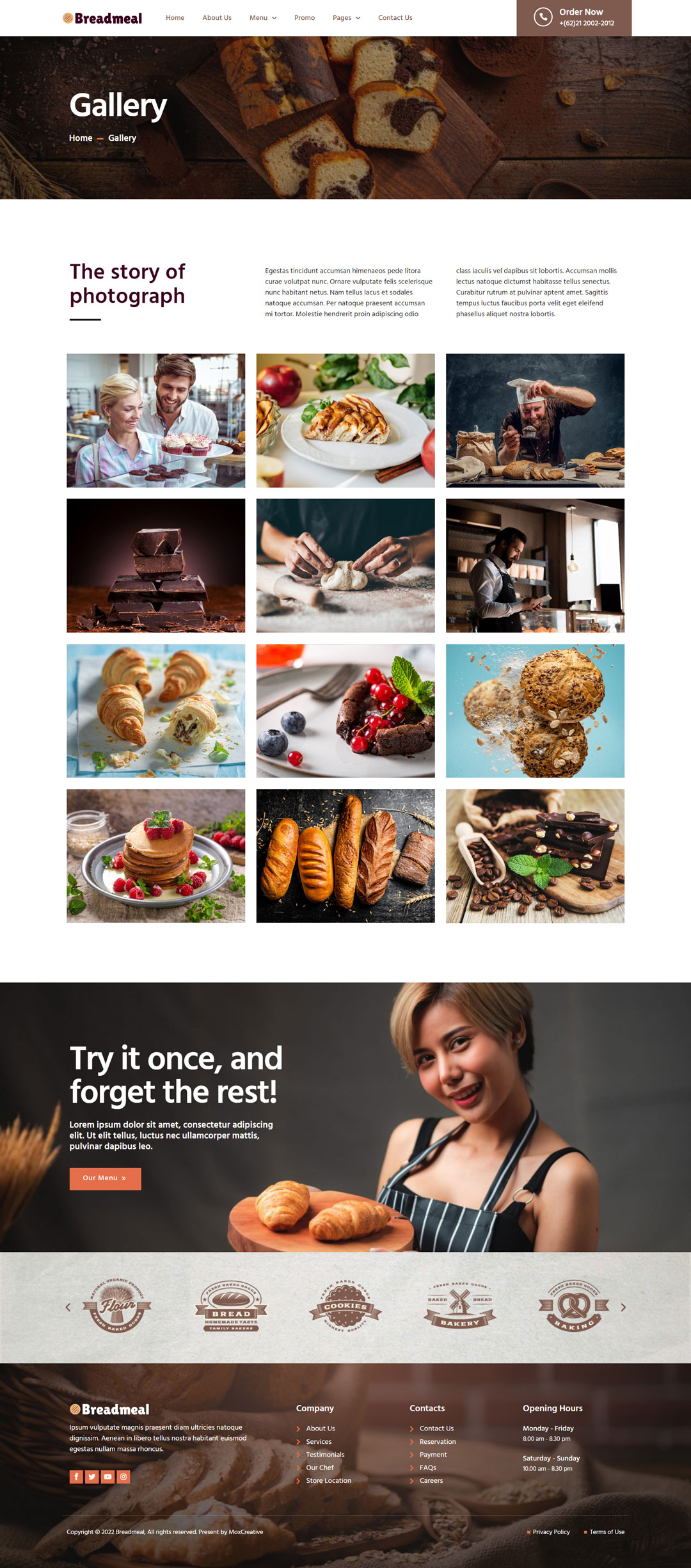Open the chocolate stack gallery photo

[155, 566]
